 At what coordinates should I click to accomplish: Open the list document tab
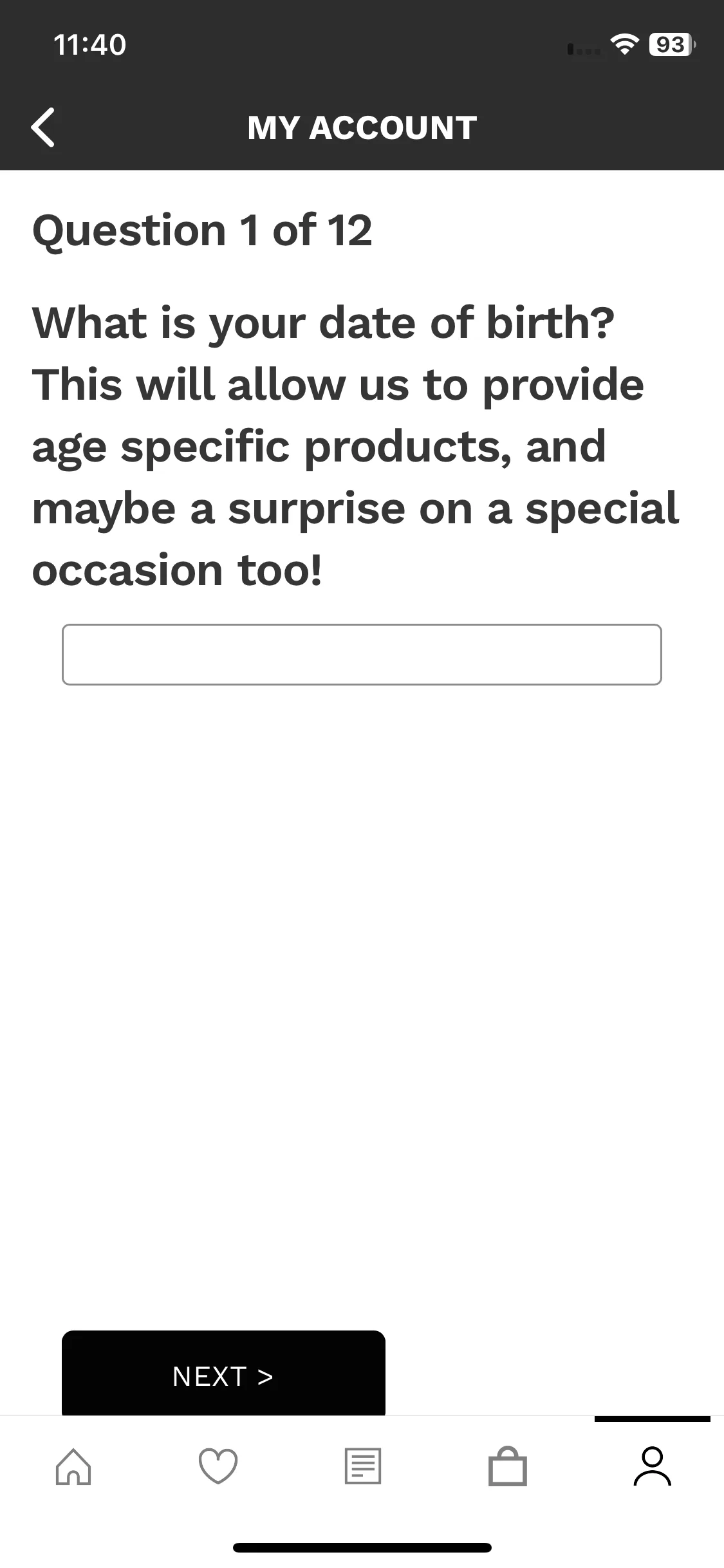point(363,1466)
